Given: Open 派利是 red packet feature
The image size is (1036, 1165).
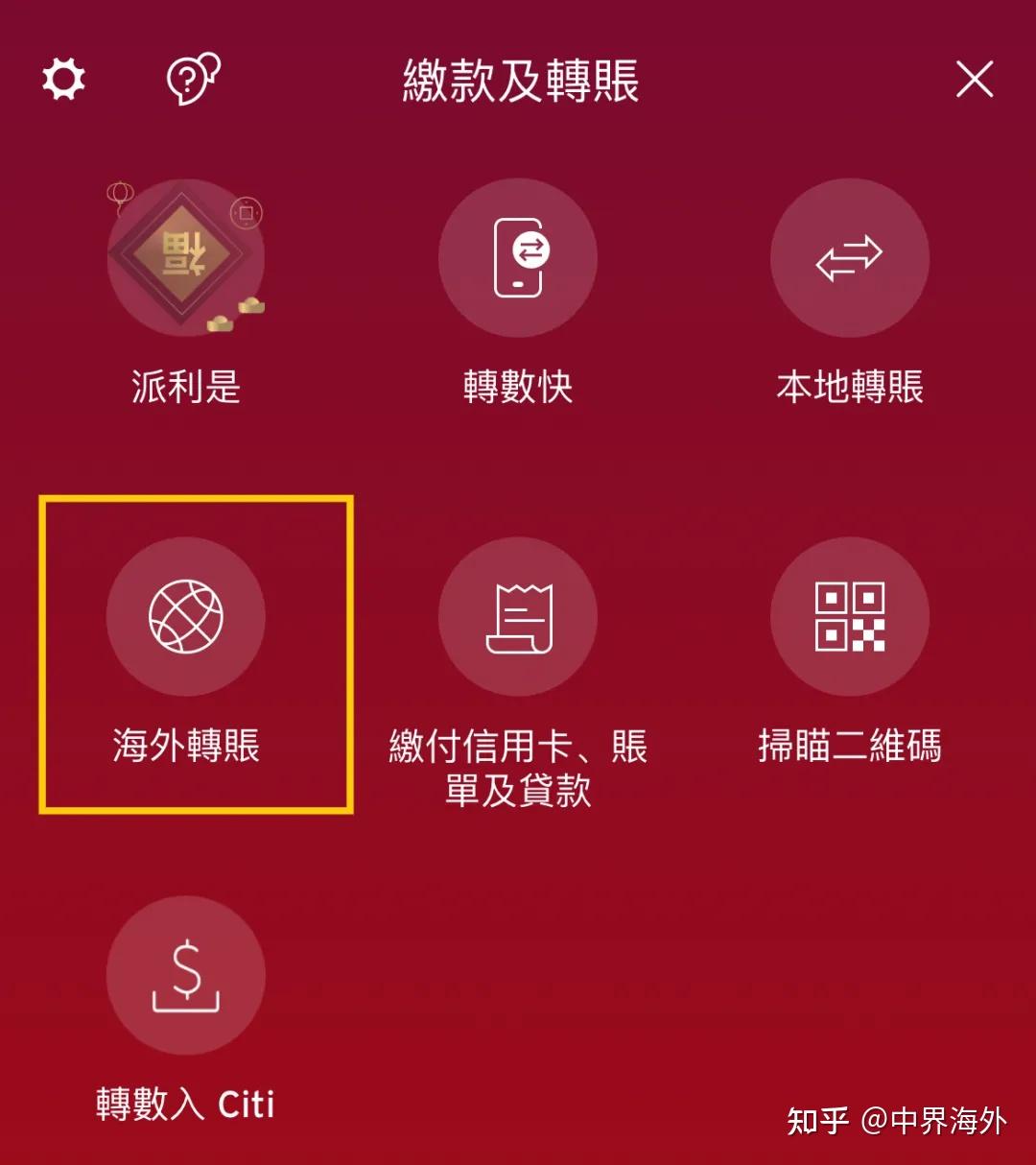Looking at the screenshot, I should click(185, 257).
